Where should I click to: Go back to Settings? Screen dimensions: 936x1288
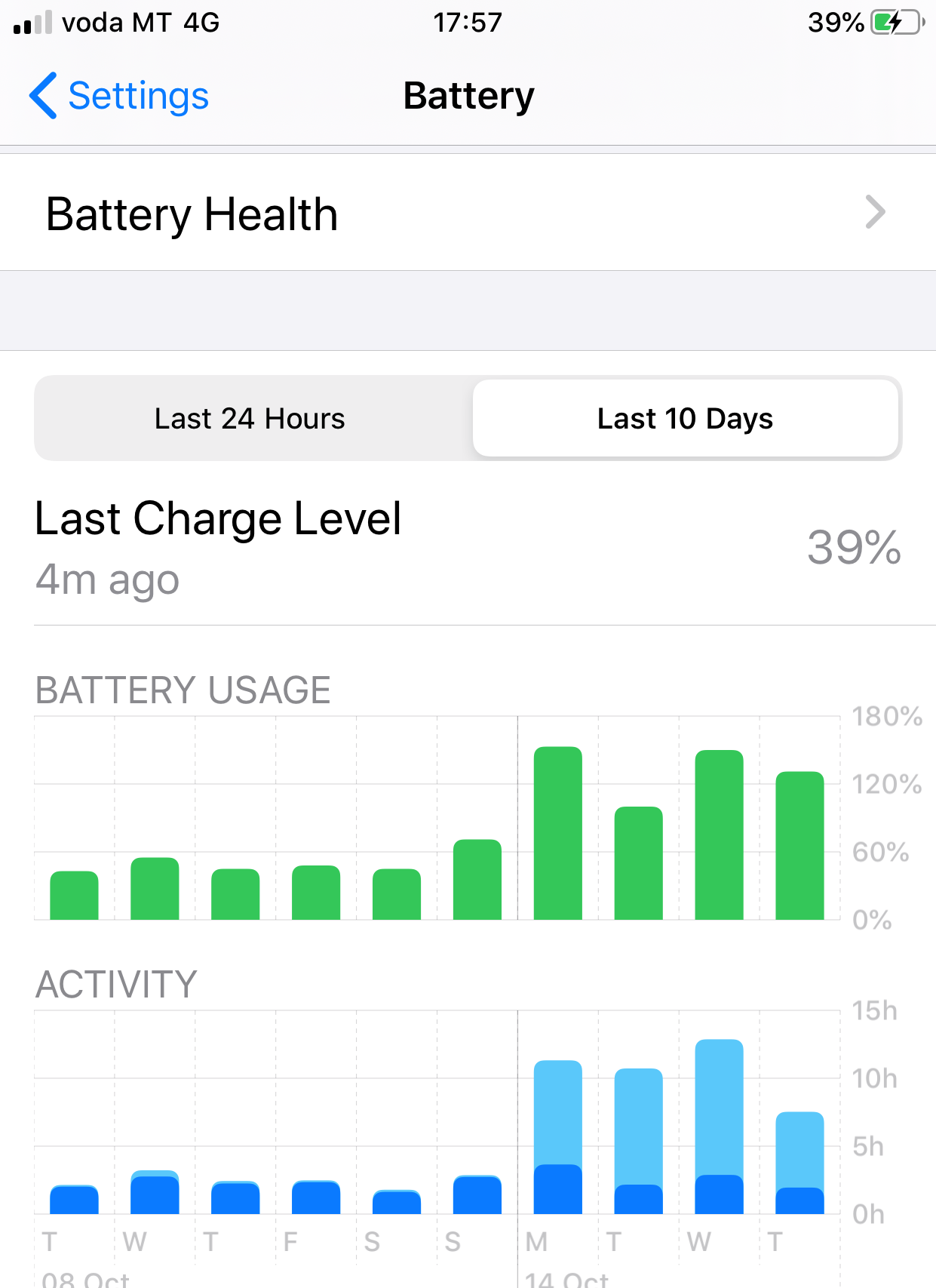tap(119, 96)
